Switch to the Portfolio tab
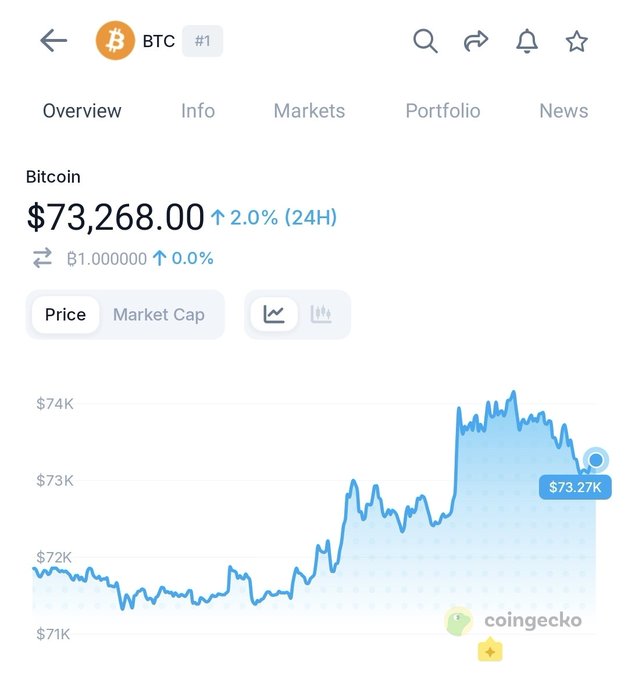The height and width of the screenshot is (680, 628). [442, 111]
